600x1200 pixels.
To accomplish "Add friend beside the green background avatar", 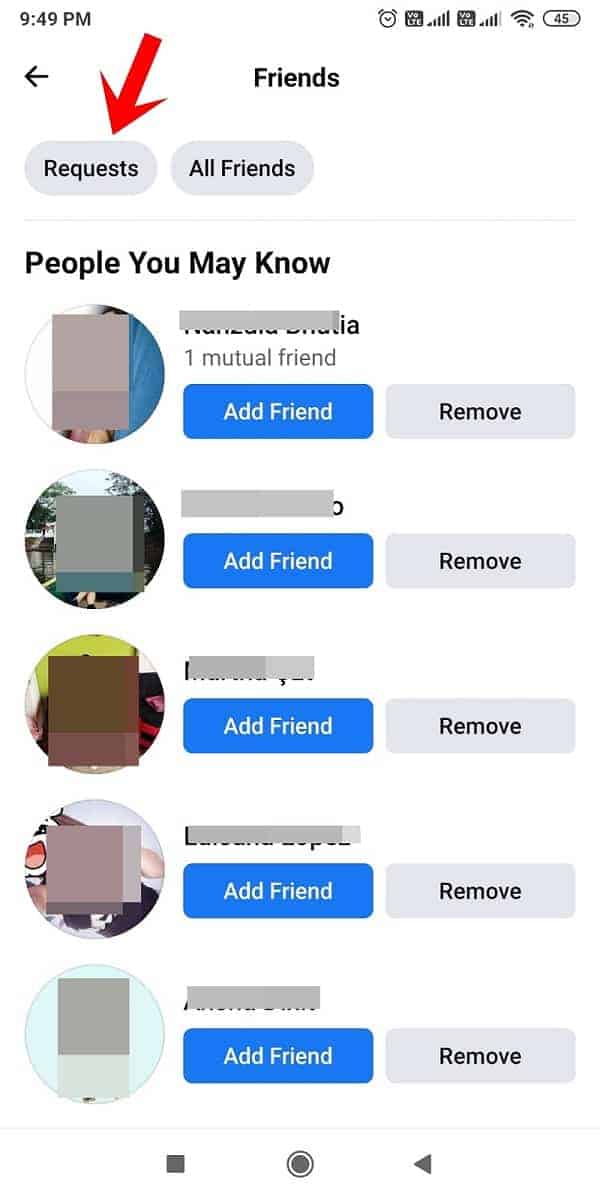I will [278, 726].
